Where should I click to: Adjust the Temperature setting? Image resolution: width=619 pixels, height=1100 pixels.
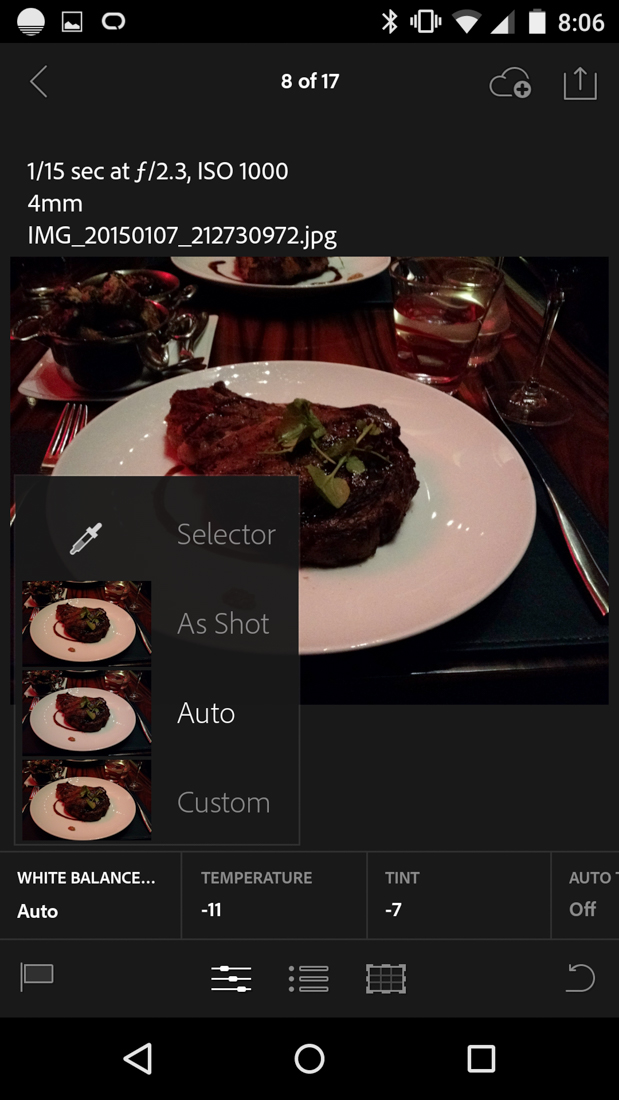tap(274, 894)
